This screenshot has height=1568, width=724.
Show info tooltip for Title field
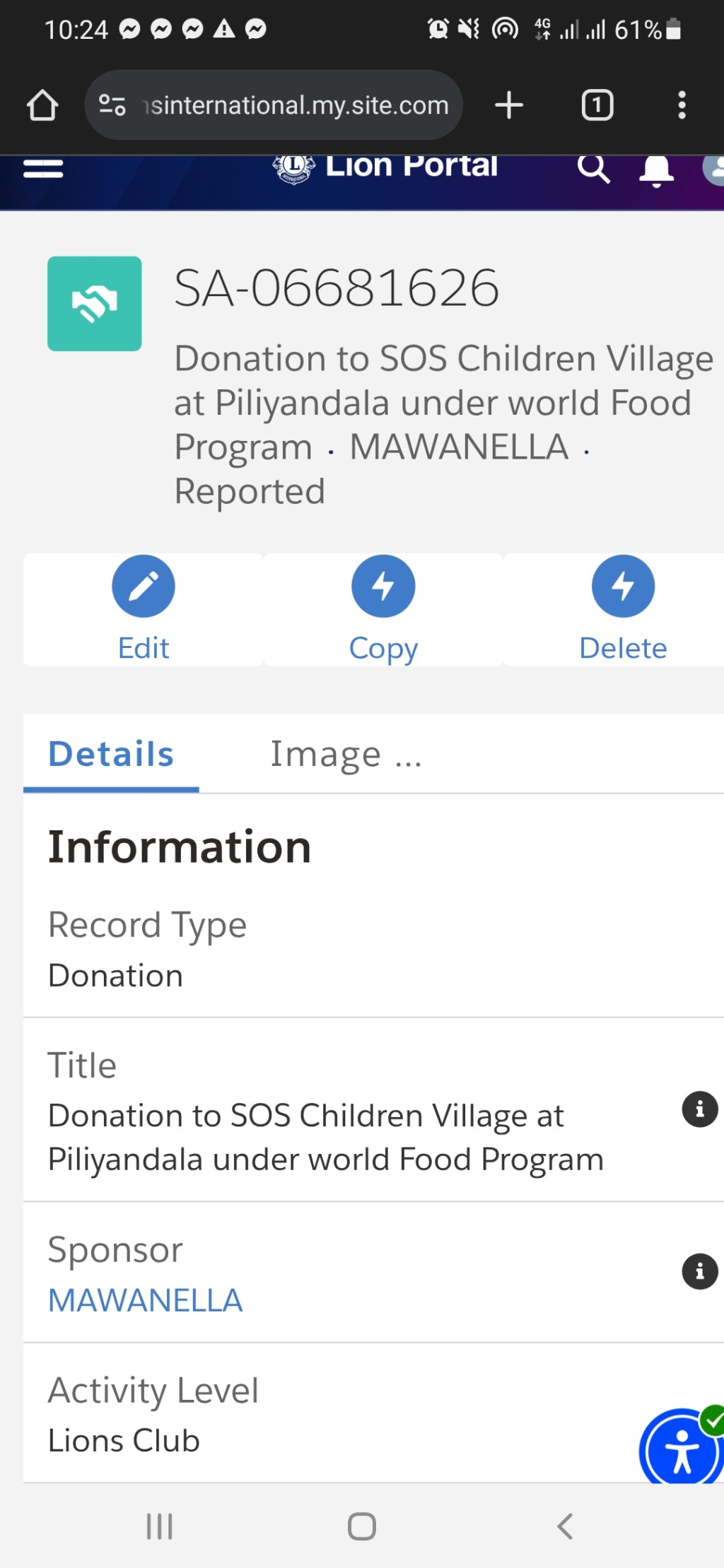click(x=699, y=1109)
